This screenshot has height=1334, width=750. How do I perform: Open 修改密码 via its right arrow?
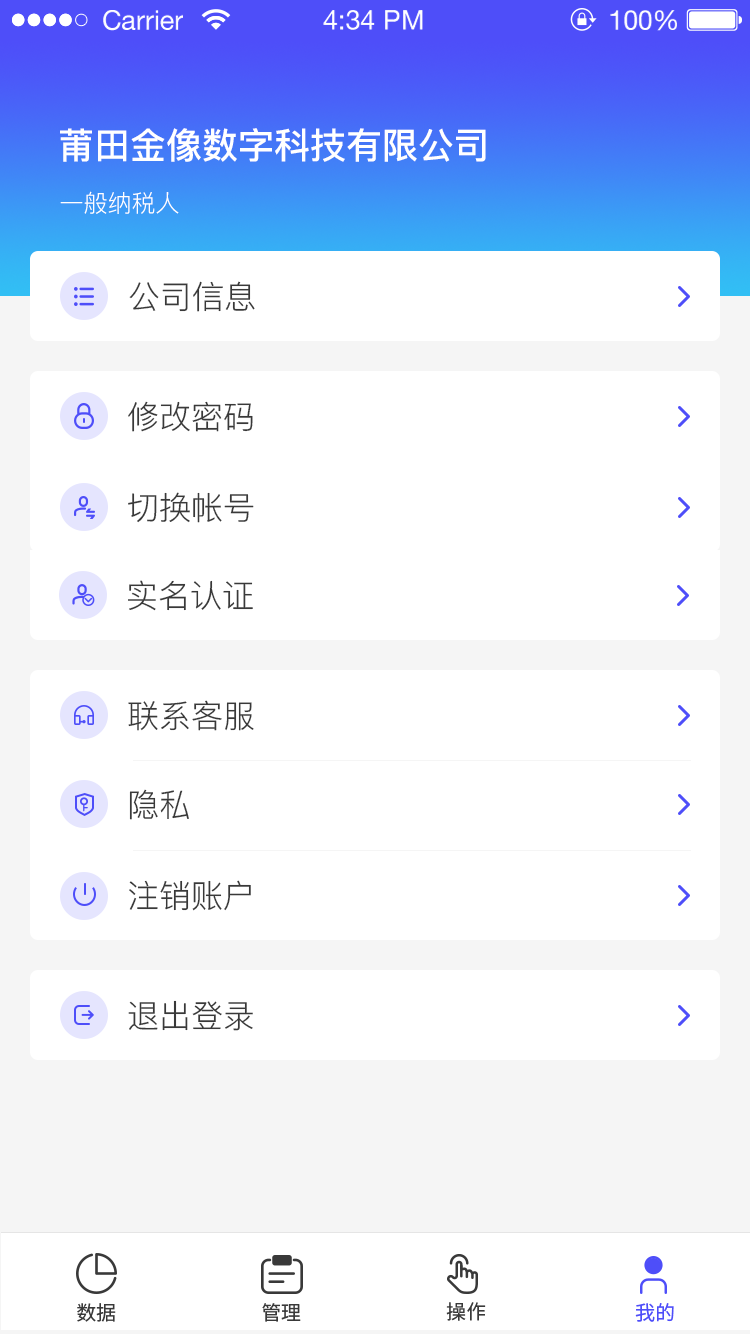click(683, 416)
